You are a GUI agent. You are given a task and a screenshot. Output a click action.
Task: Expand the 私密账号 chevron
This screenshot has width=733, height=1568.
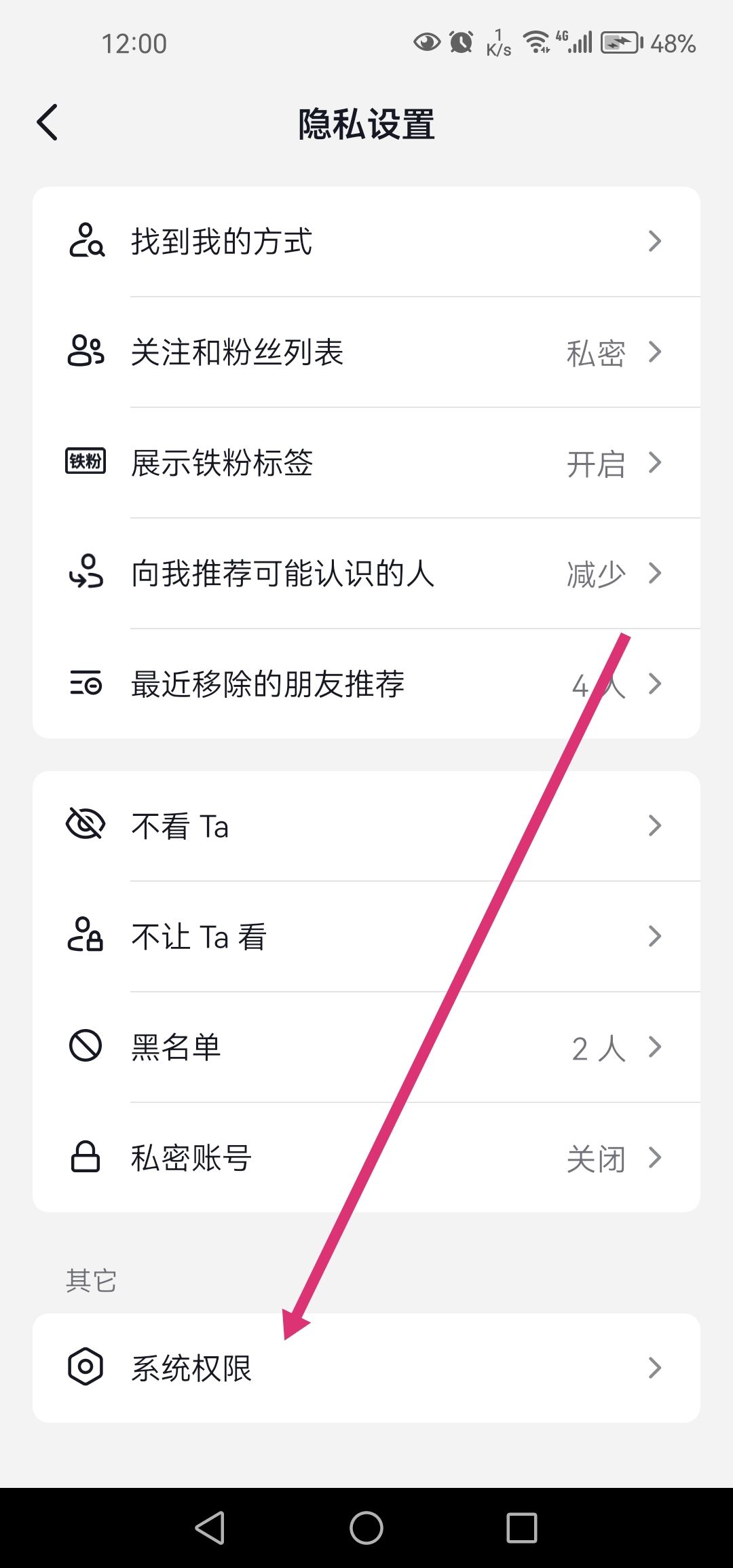(654, 1157)
